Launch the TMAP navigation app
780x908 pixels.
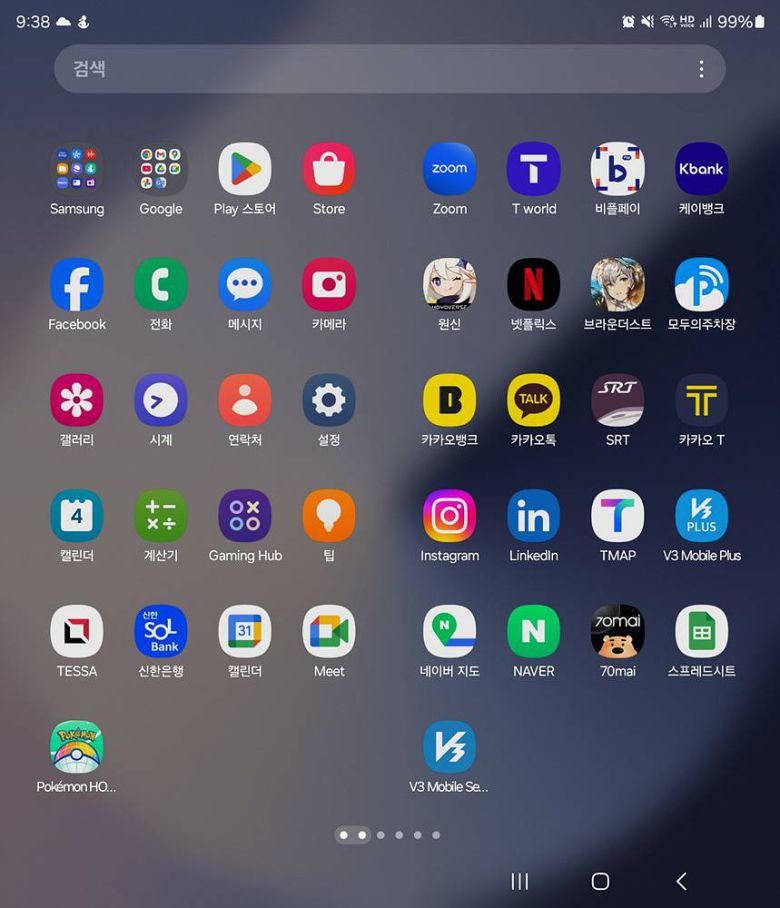pyautogui.click(x=618, y=516)
